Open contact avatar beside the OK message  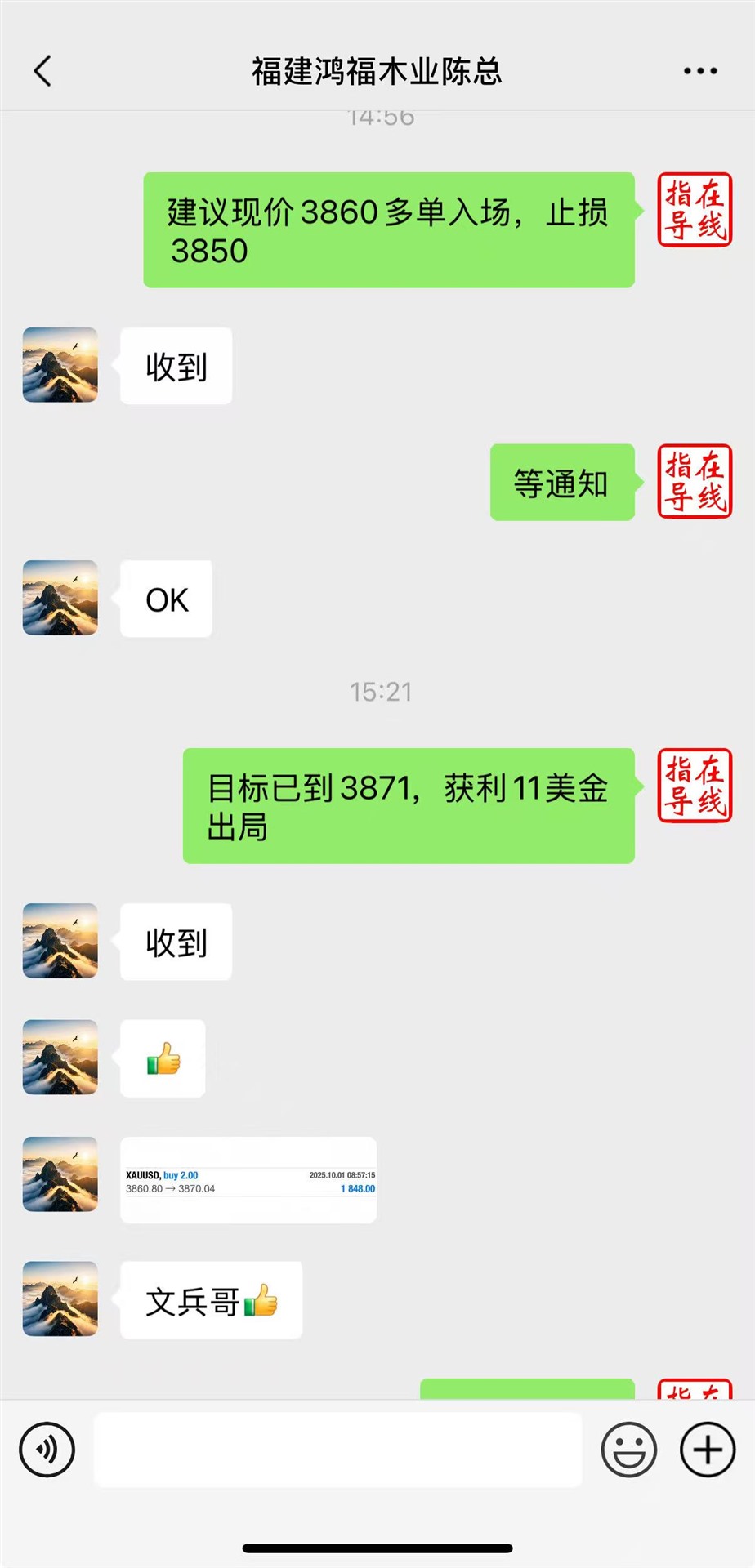60,598
